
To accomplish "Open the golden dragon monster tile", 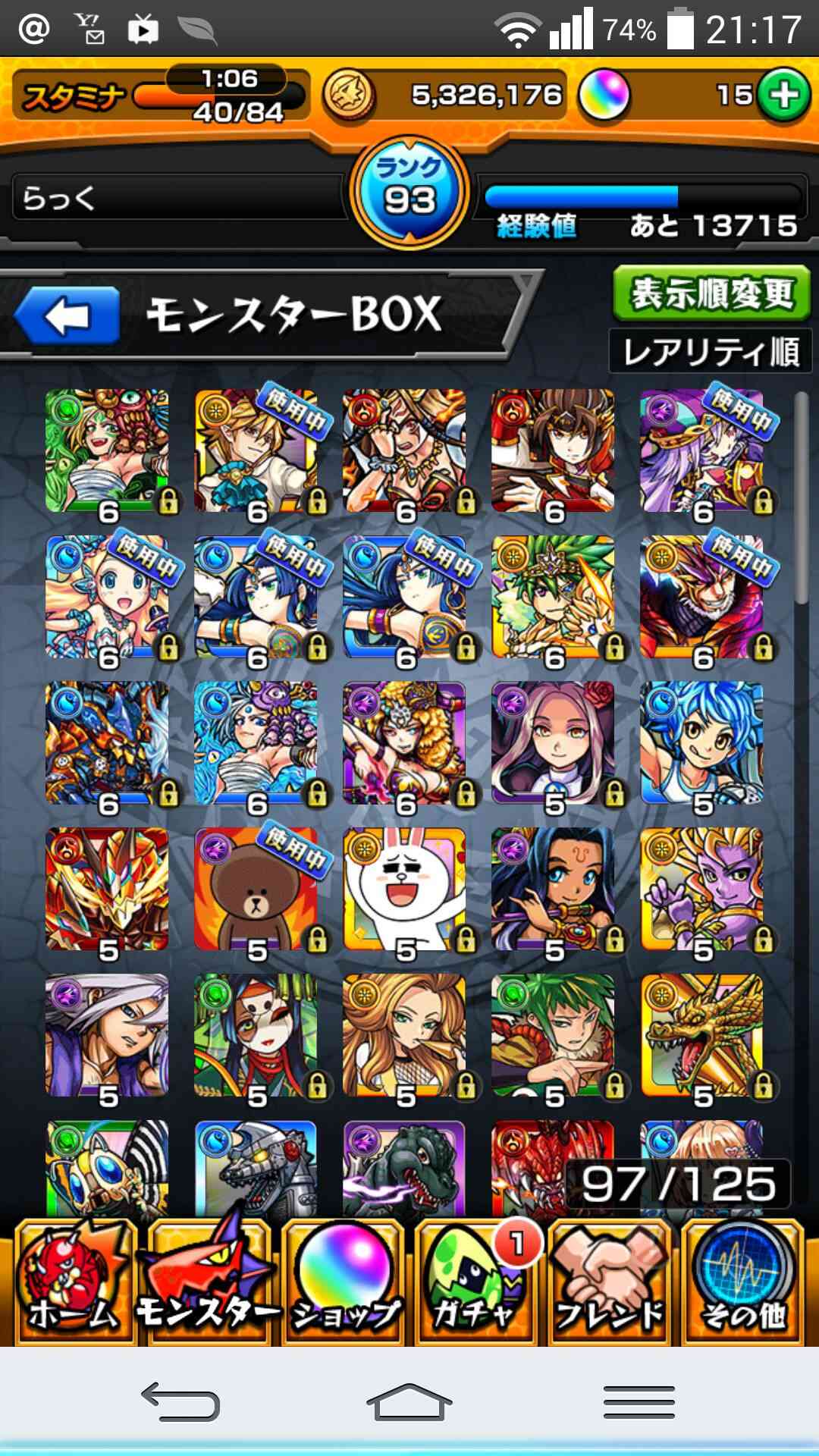I will pyautogui.click(x=702, y=1037).
